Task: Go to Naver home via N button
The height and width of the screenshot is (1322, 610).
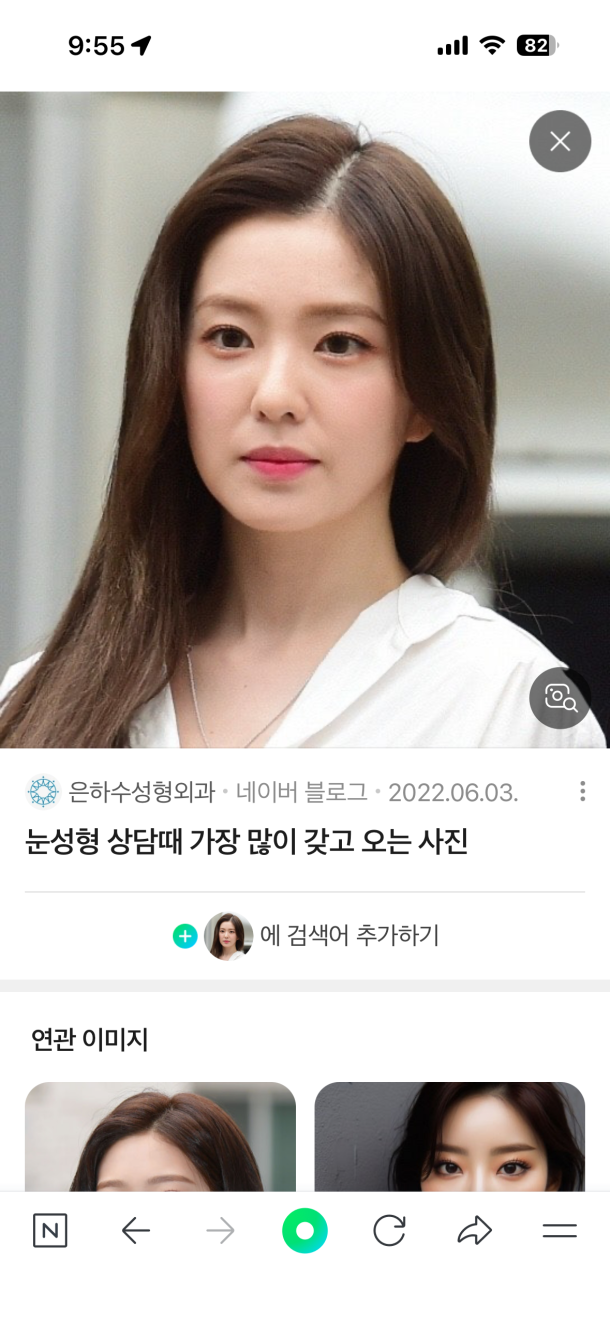Action: [x=50, y=1231]
